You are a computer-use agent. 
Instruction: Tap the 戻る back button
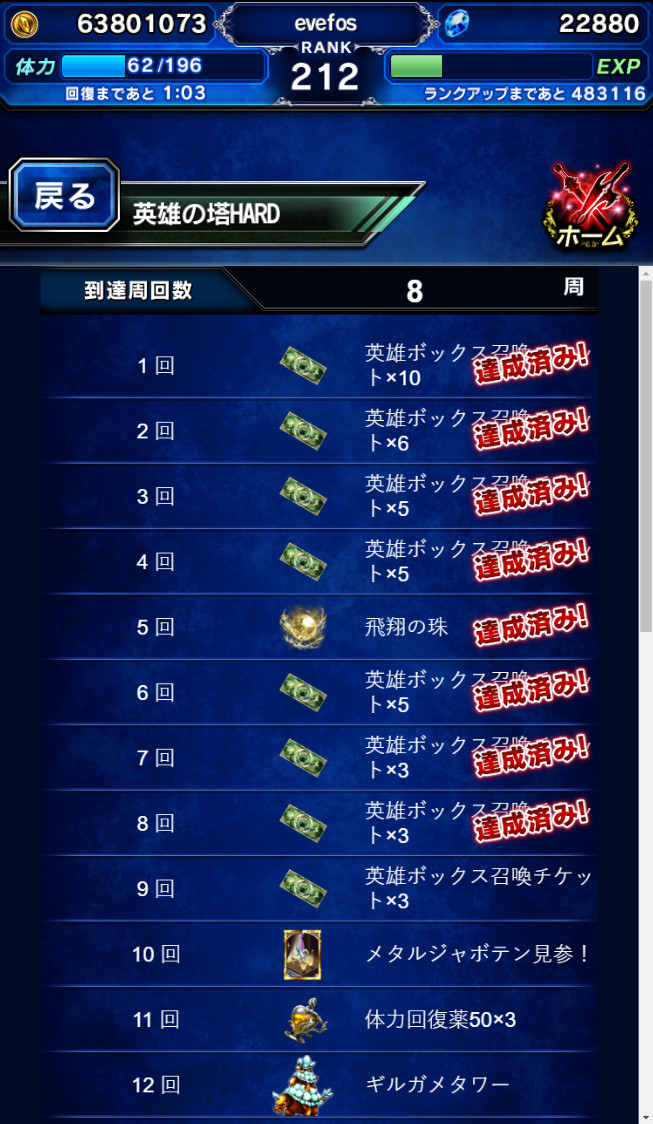65,196
